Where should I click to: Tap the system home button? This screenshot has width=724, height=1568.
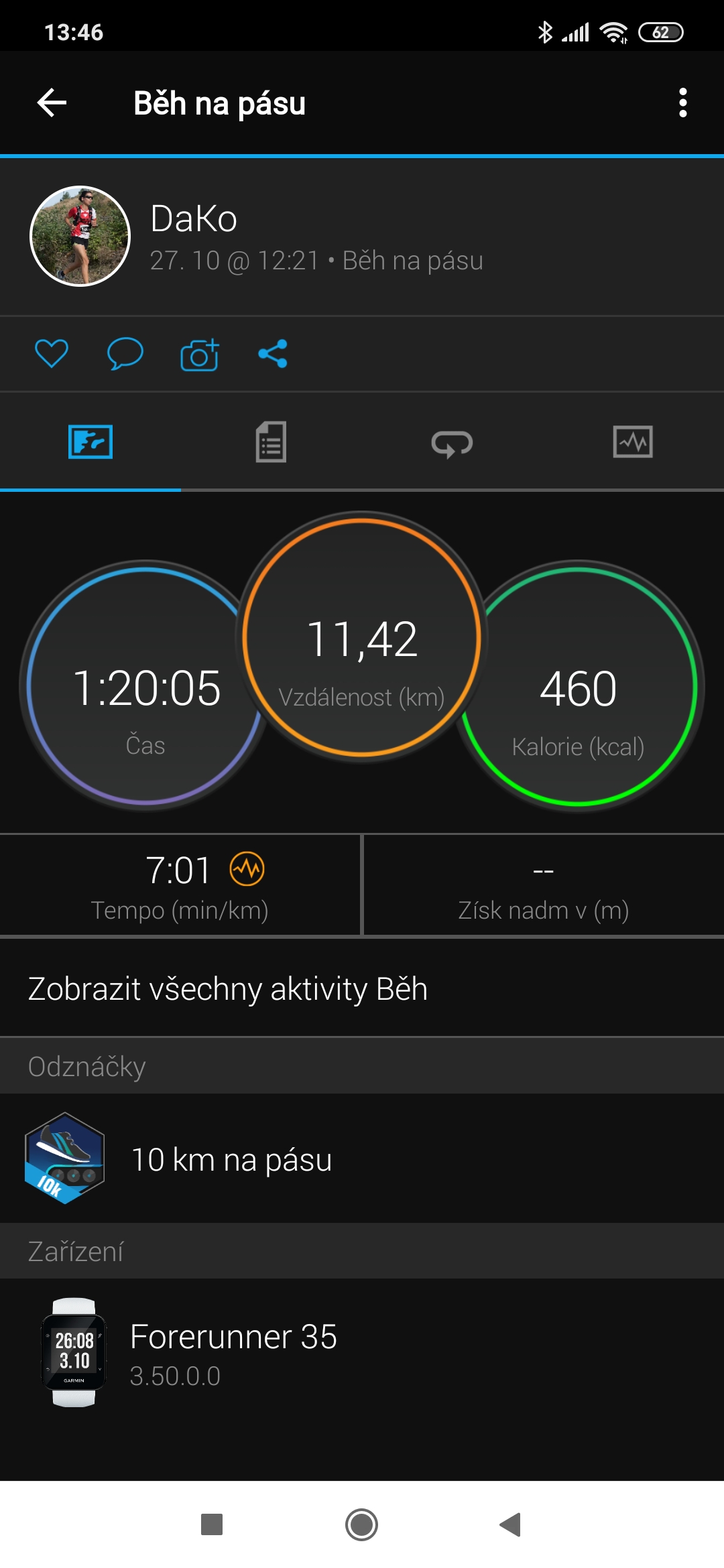(x=362, y=1525)
